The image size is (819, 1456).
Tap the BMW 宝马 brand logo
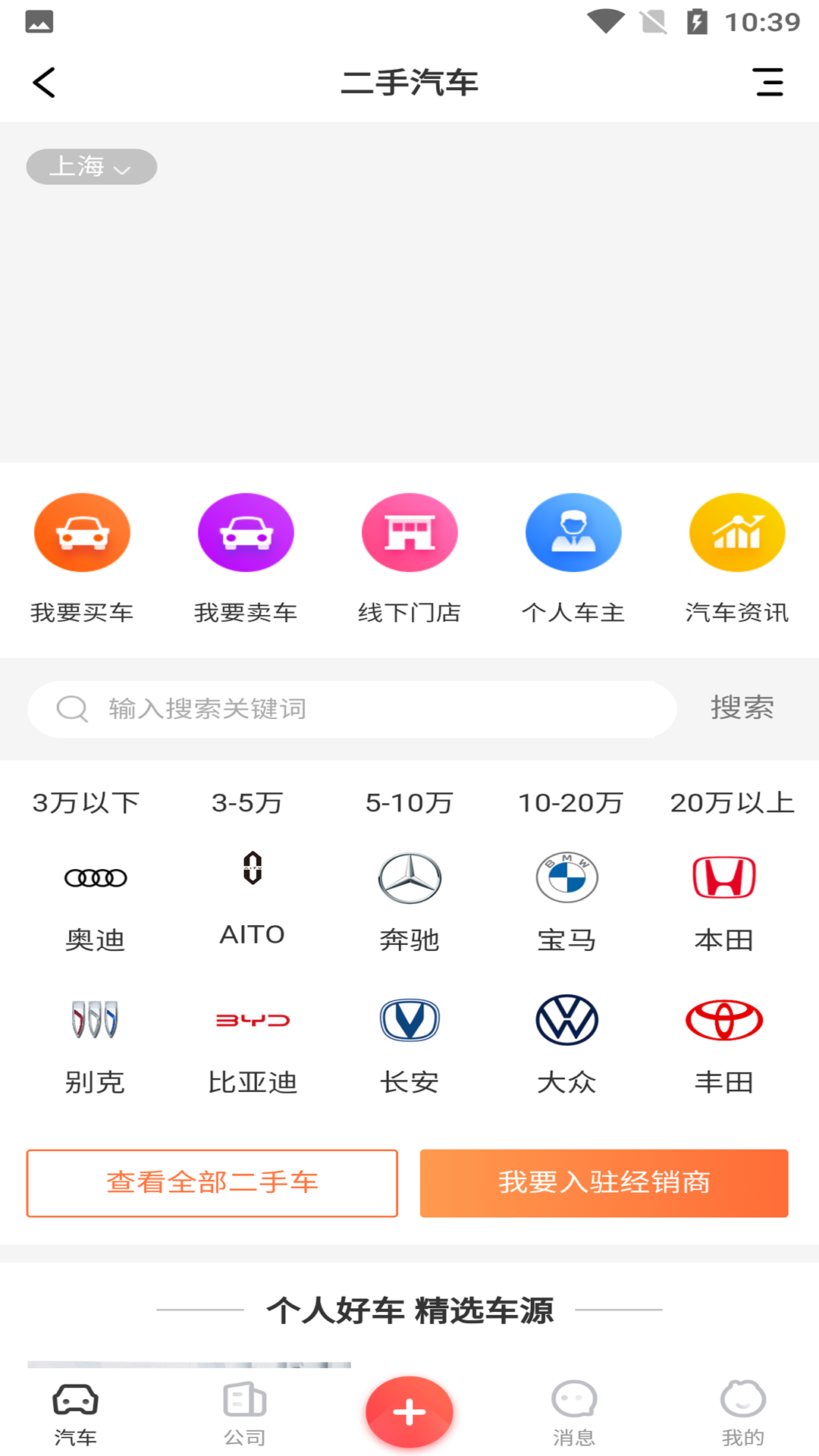(x=566, y=877)
